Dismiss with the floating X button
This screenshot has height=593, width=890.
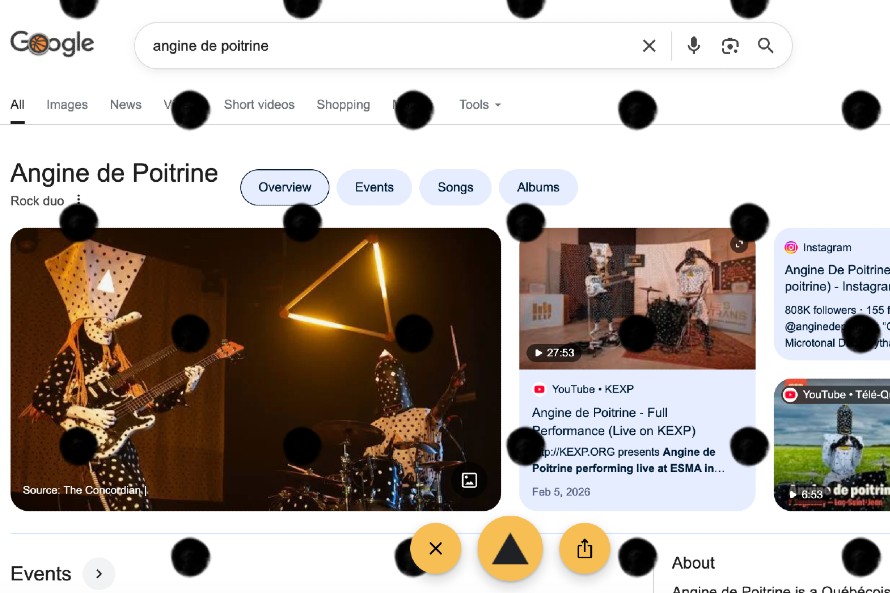pos(435,549)
